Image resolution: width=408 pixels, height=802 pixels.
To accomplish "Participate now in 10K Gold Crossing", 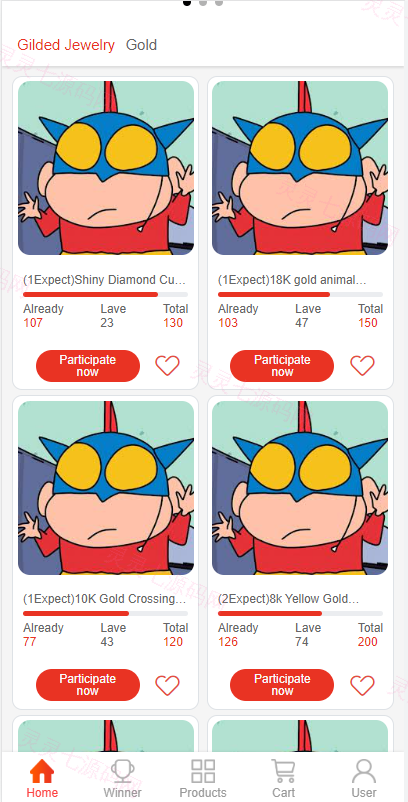I will pos(88,685).
